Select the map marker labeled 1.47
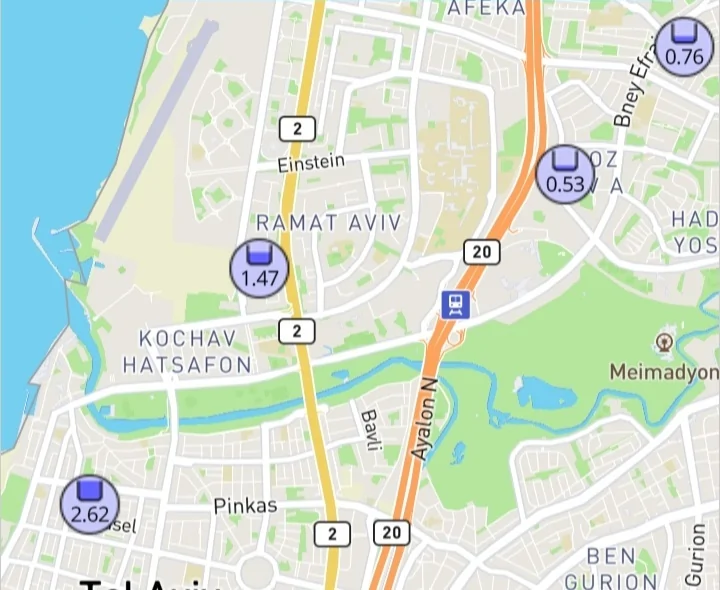Screen dimensions: 720x590 (260, 269)
